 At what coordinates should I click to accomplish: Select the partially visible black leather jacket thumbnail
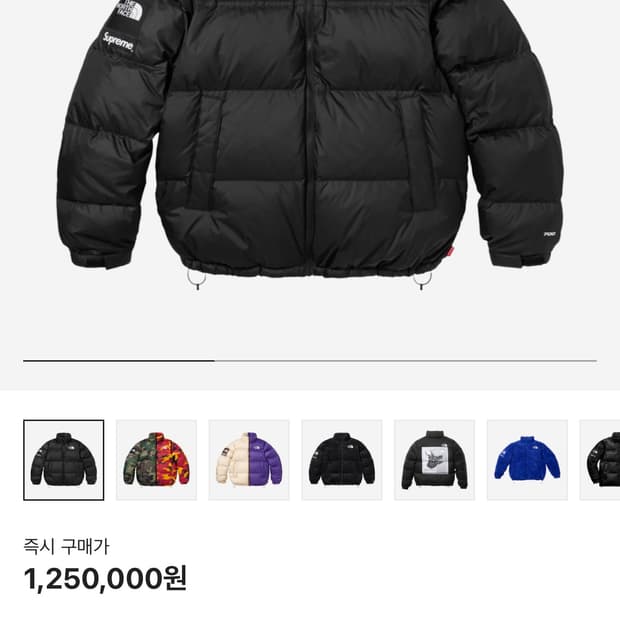pos(600,460)
